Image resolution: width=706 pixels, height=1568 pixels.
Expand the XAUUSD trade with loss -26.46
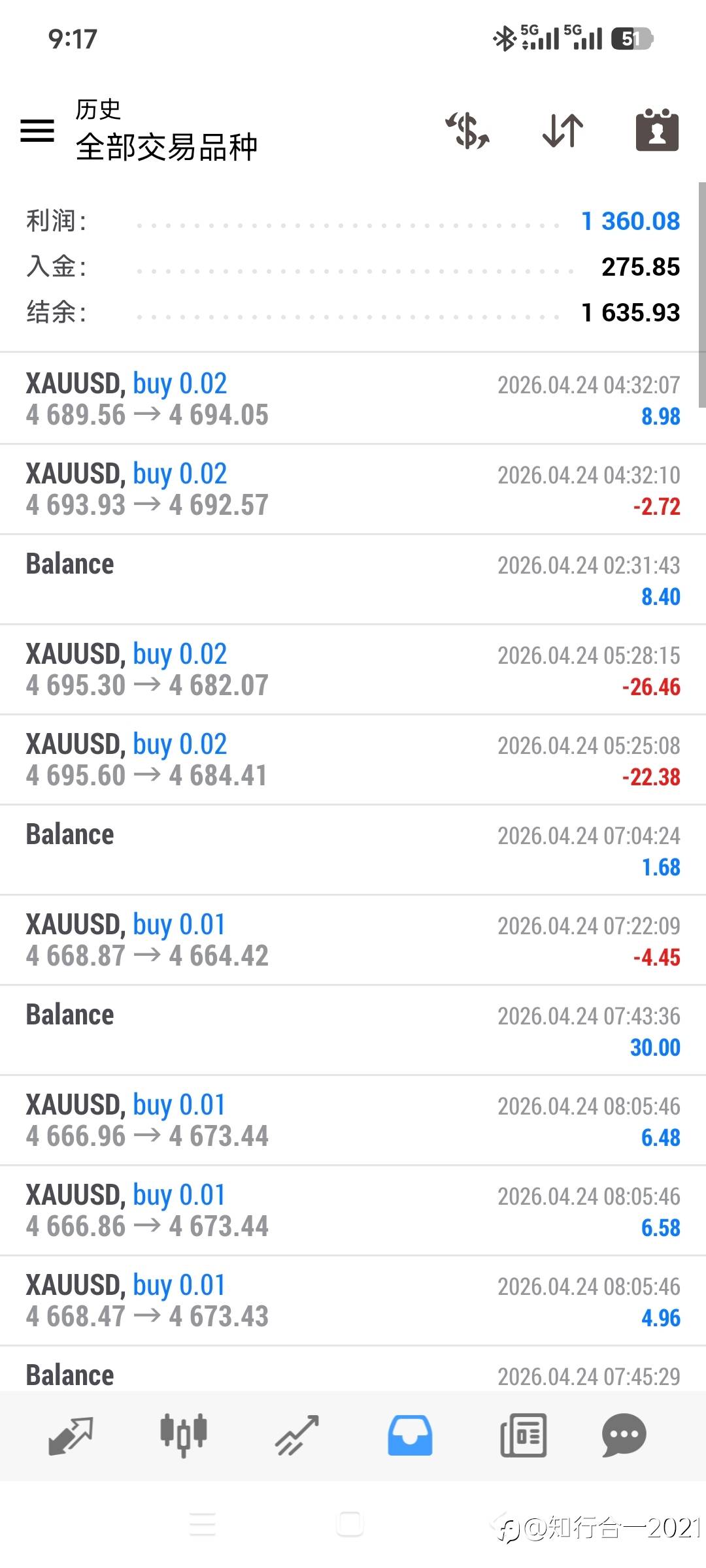353,669
